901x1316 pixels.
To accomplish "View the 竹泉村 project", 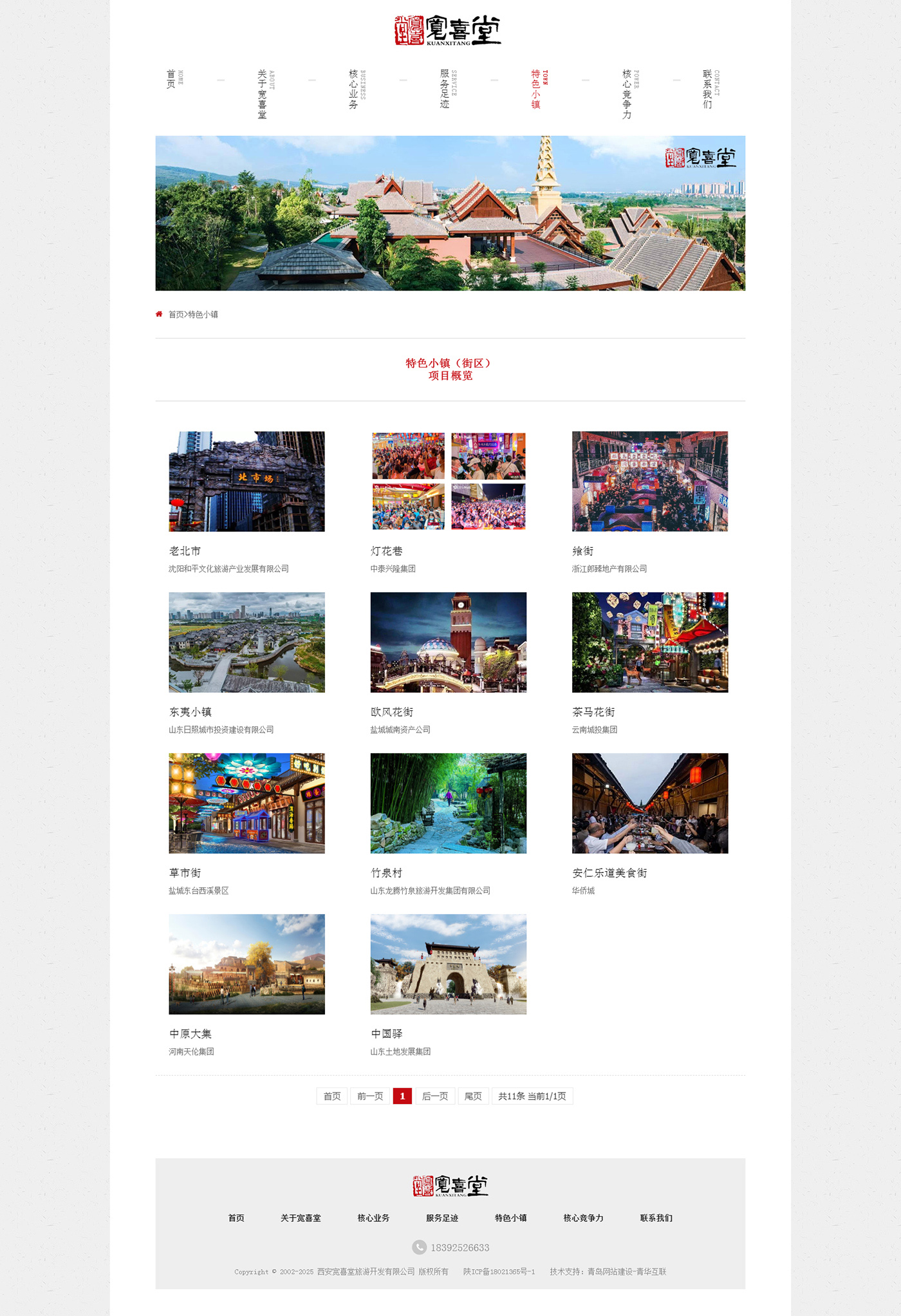I will point(449,804).
